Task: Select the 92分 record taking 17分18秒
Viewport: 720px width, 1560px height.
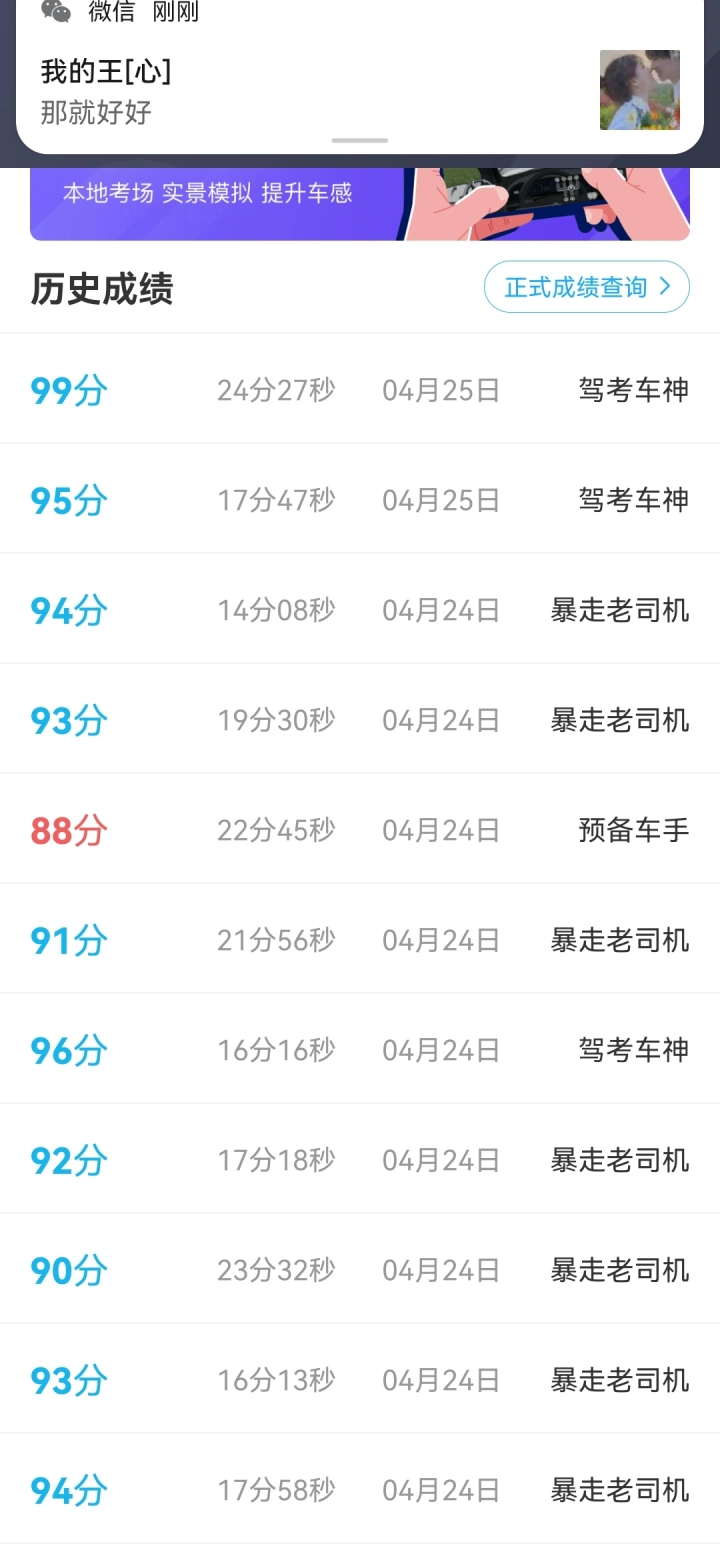Action: [360, 1159]
